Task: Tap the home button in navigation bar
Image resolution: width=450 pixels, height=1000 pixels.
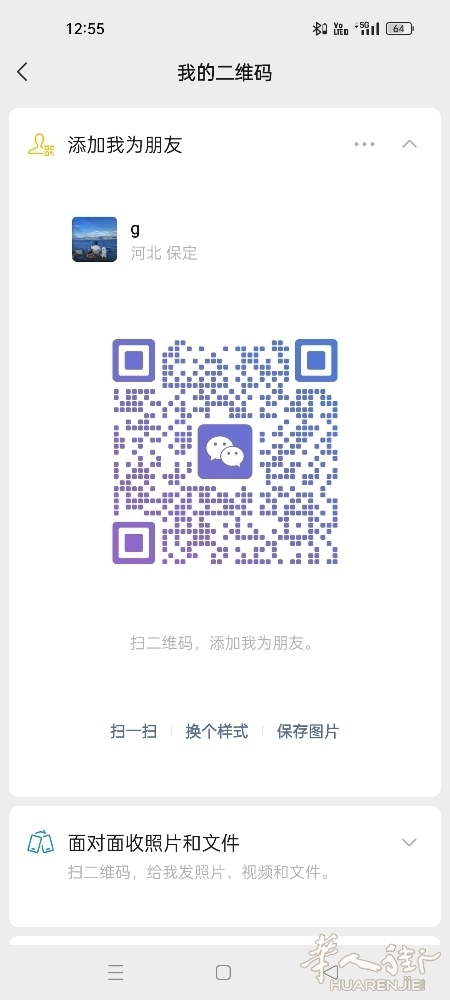Action: pyautogui.click(x=223, y=972)
